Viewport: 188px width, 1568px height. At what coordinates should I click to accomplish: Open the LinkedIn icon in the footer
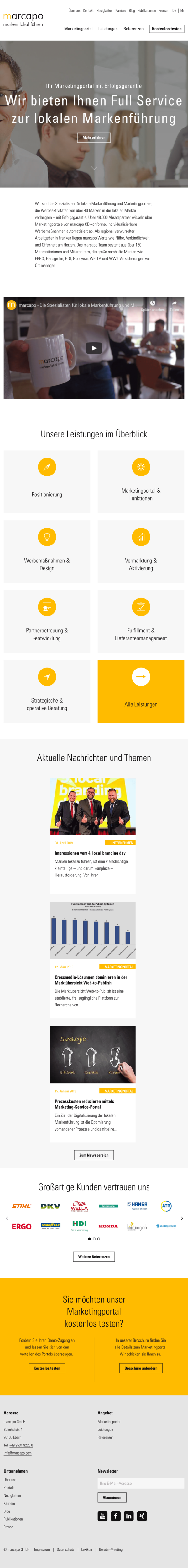(x=128, y=1516)
